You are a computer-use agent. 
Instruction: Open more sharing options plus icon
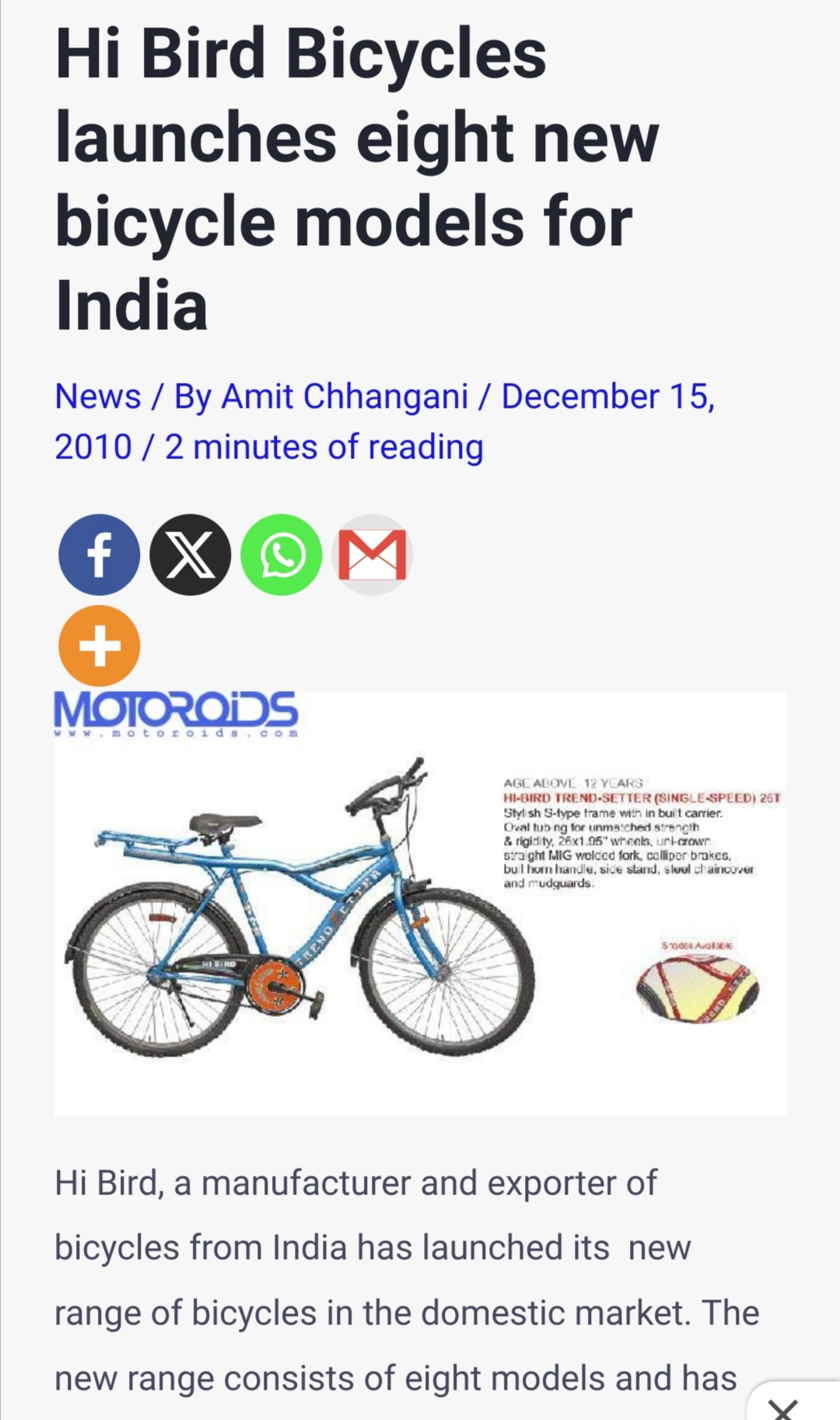pyautogui.click(x=99, y=646)
